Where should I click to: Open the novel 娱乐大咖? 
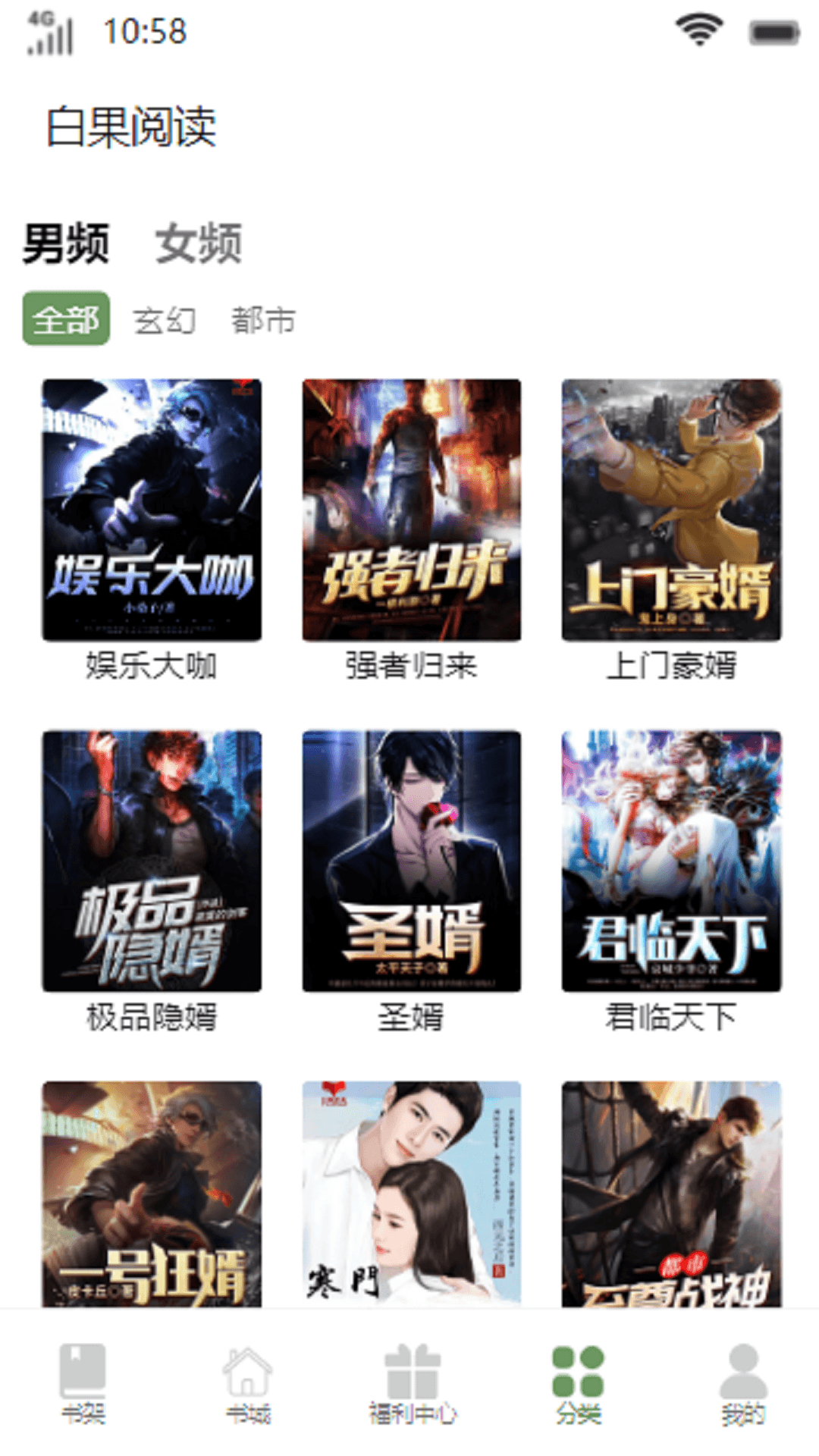tap(150, 508)
